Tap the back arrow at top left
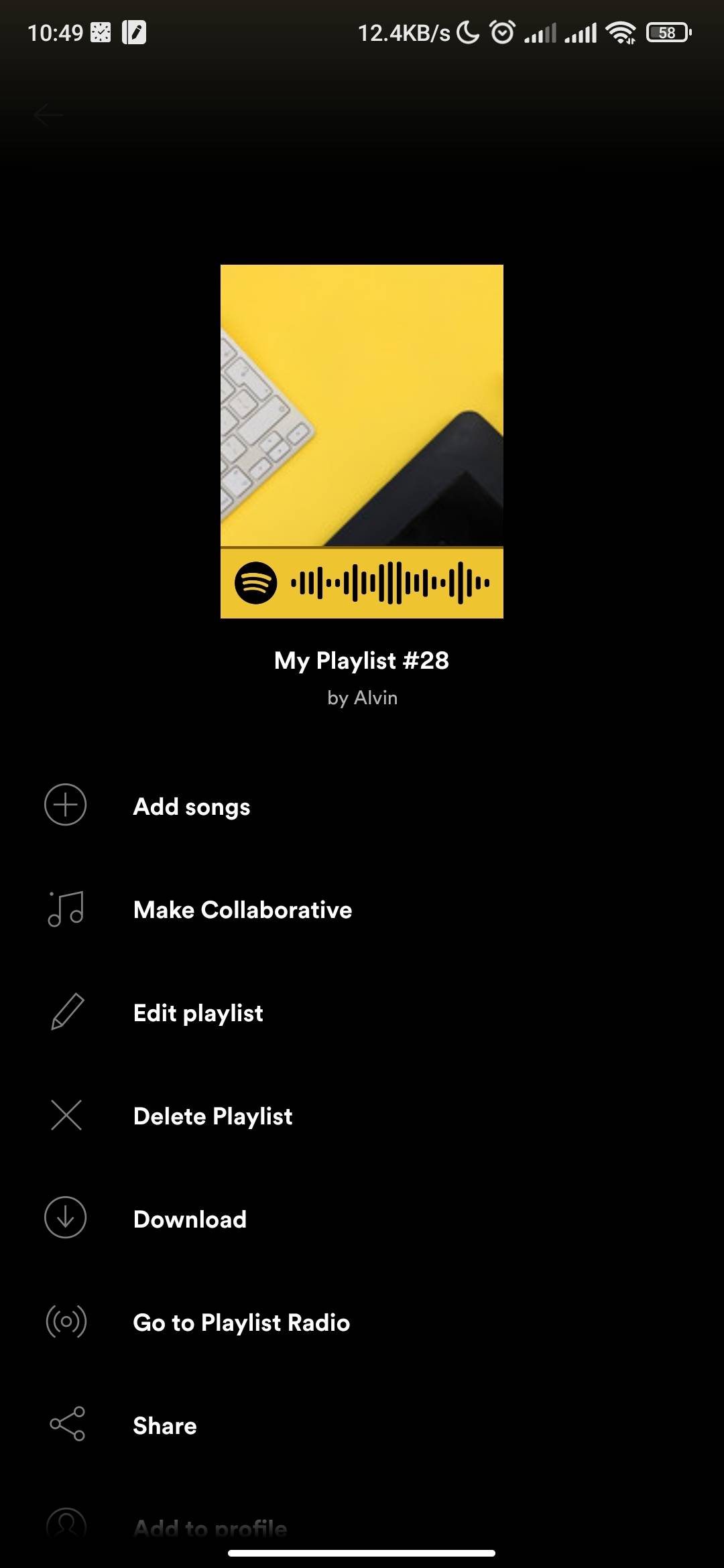 (x=49, y=114)
